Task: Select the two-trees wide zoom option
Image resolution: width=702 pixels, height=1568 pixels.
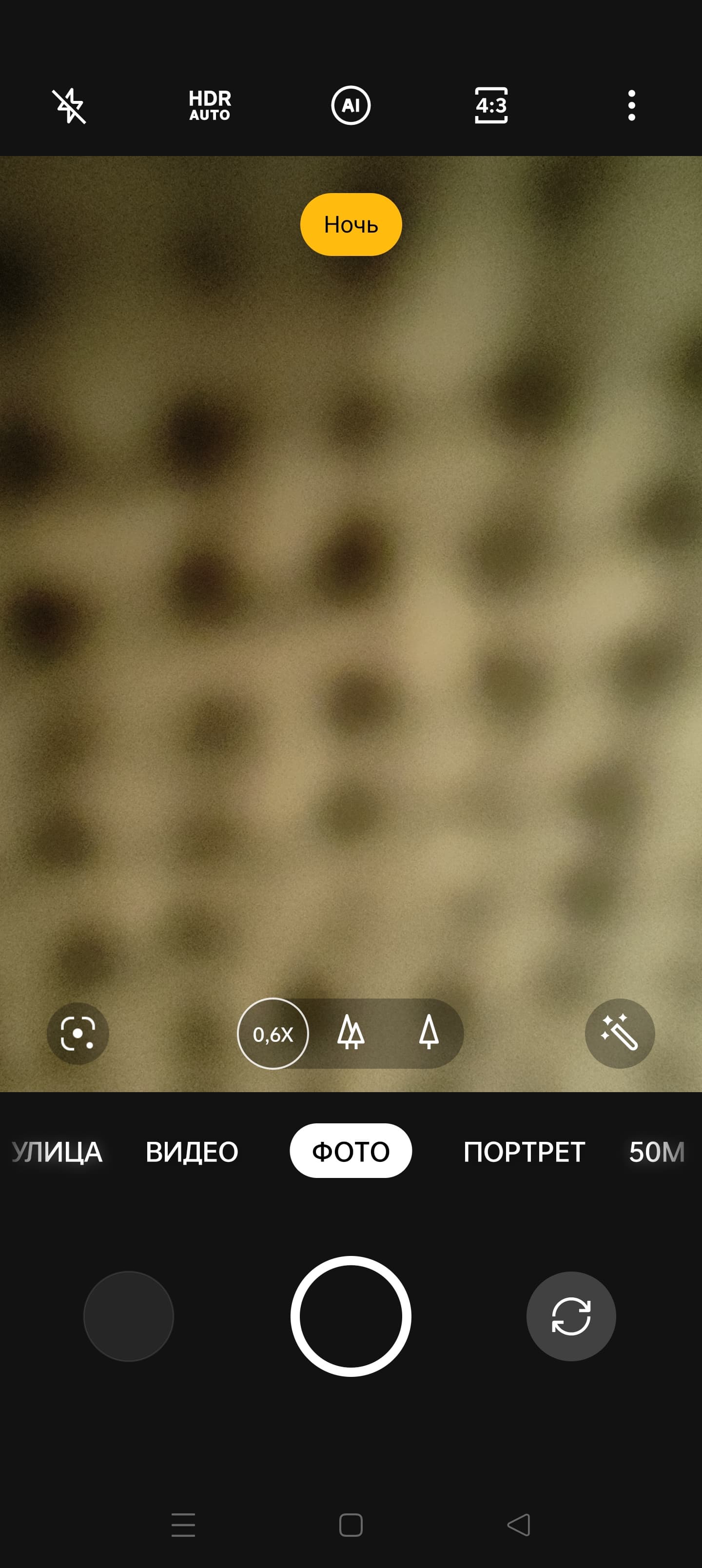Action: [351, 1032]
